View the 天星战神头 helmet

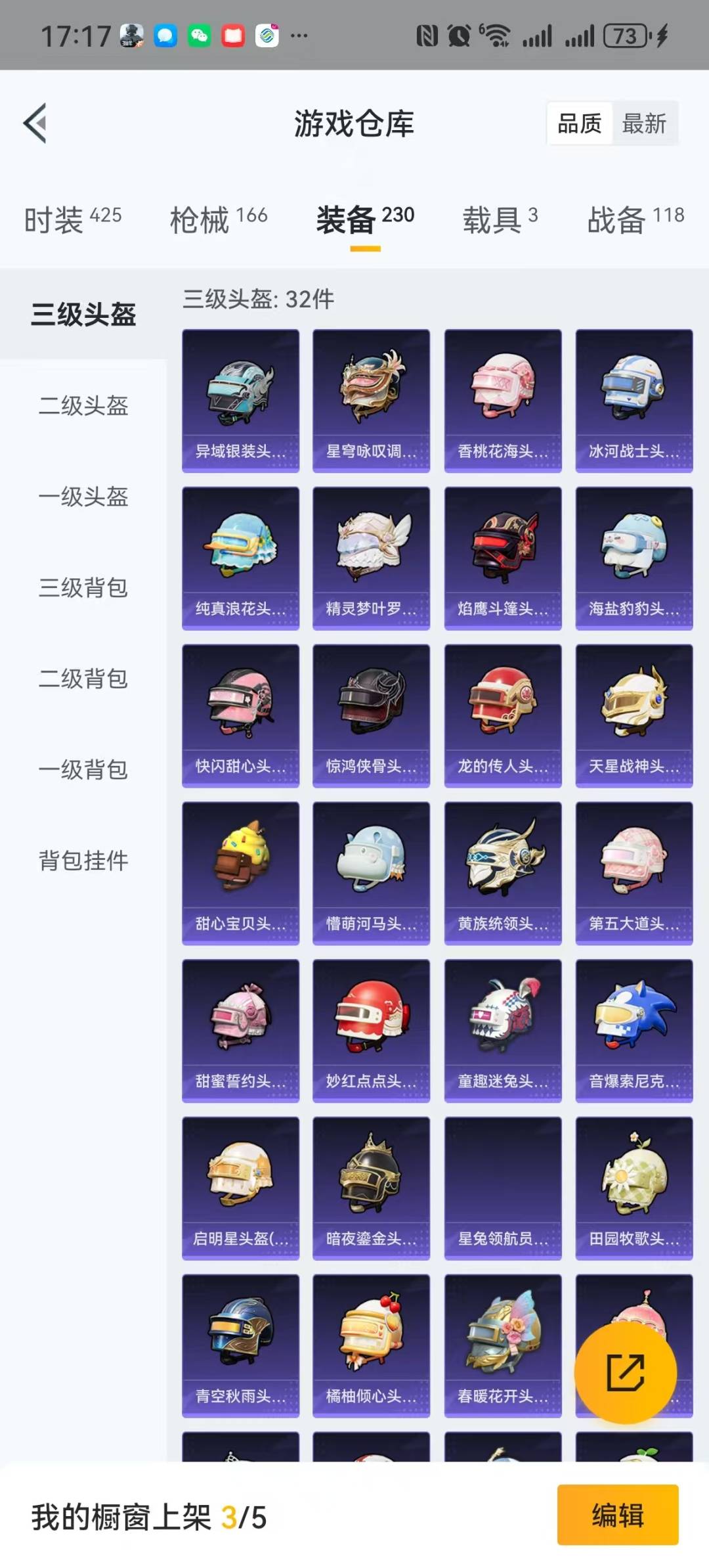point(634,716)
